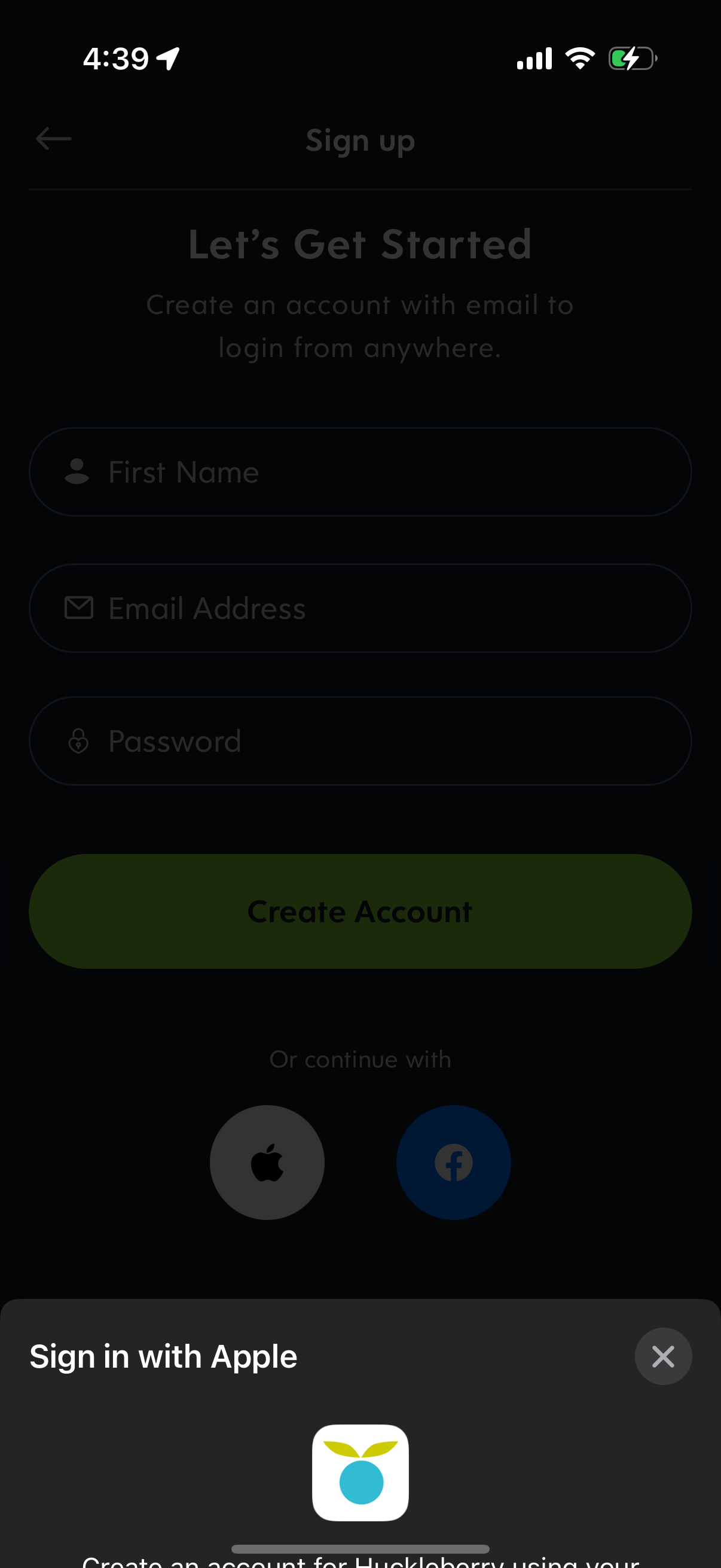
Task: Tap the Sign in with Apple header
Action: (163, 1356)
